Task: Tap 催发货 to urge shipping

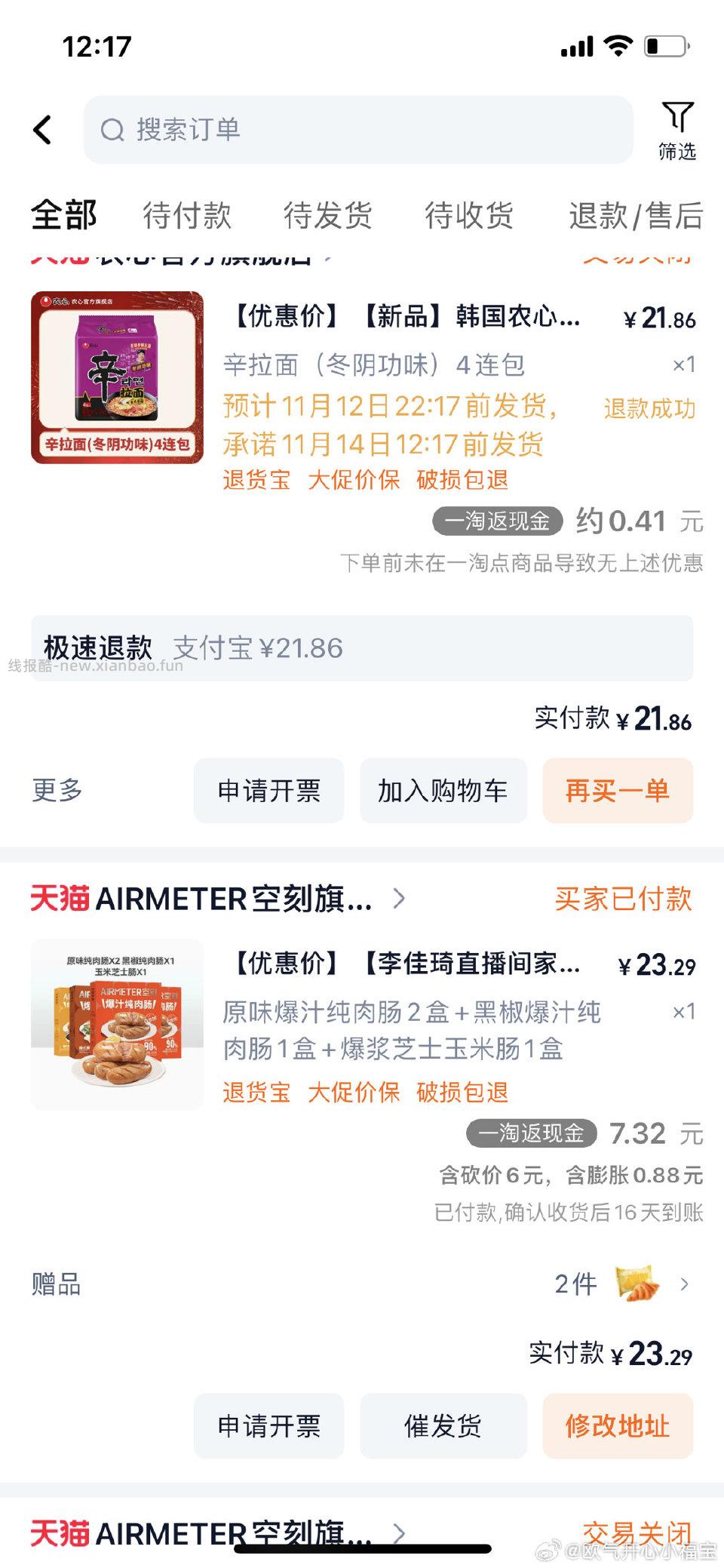Action: [443, 1427]
